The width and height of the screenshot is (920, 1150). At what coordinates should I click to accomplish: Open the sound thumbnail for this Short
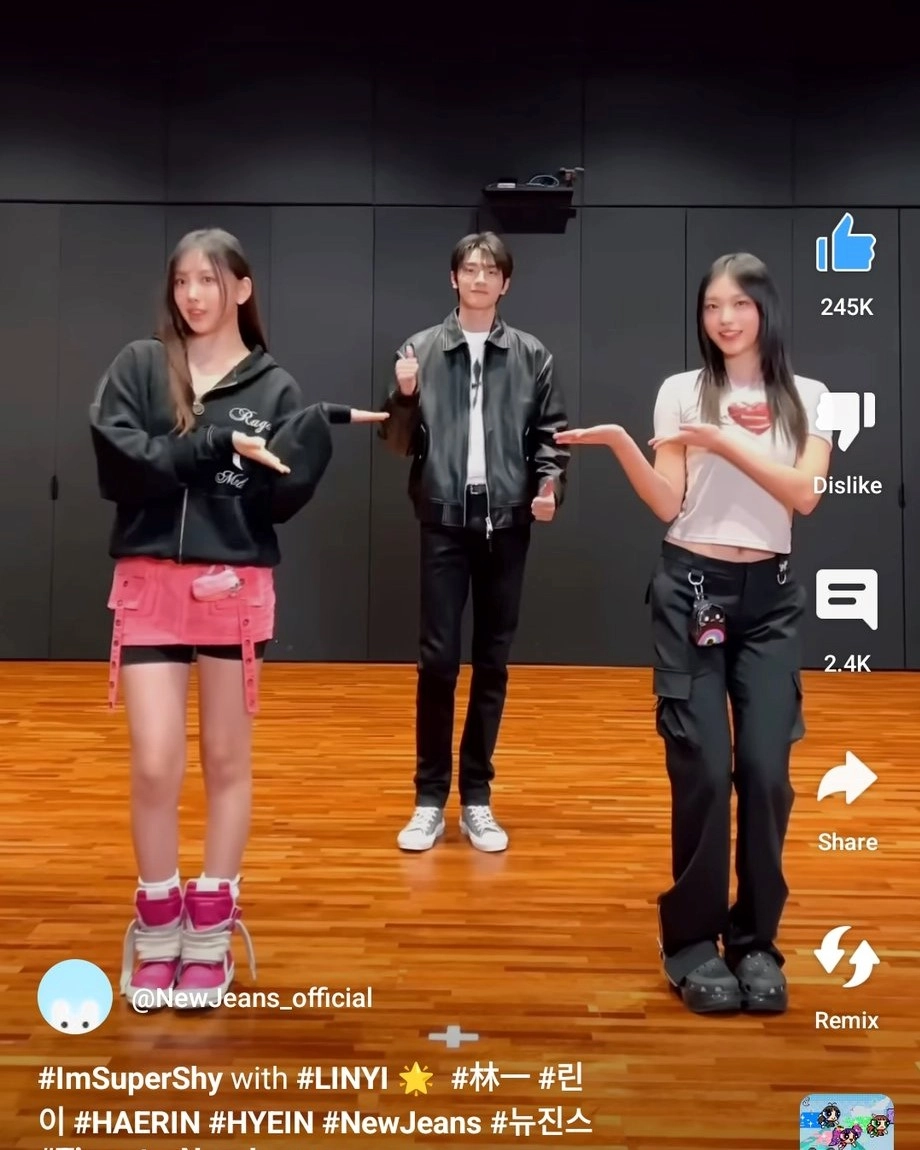(846, 1125)
